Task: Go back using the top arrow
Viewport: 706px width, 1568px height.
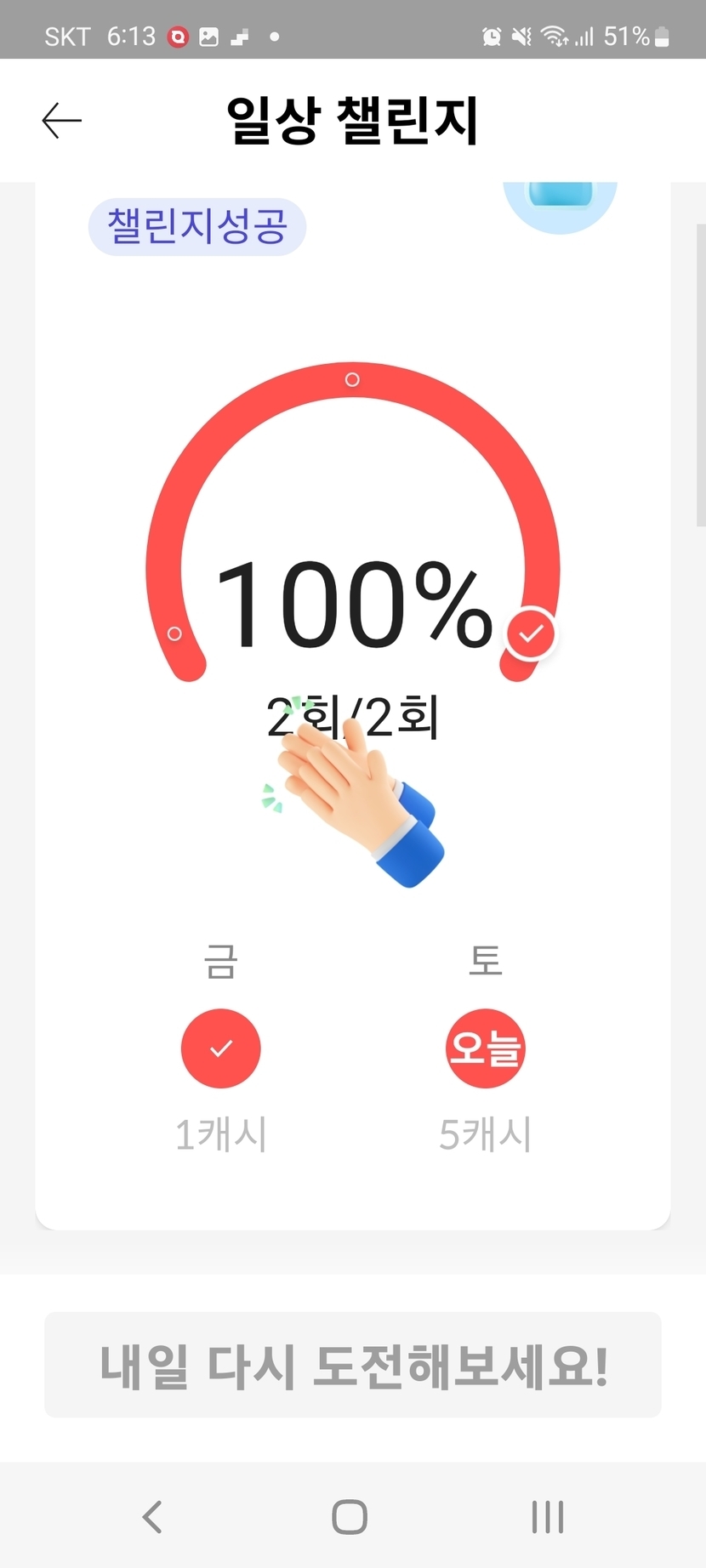Action: (62, 121)
